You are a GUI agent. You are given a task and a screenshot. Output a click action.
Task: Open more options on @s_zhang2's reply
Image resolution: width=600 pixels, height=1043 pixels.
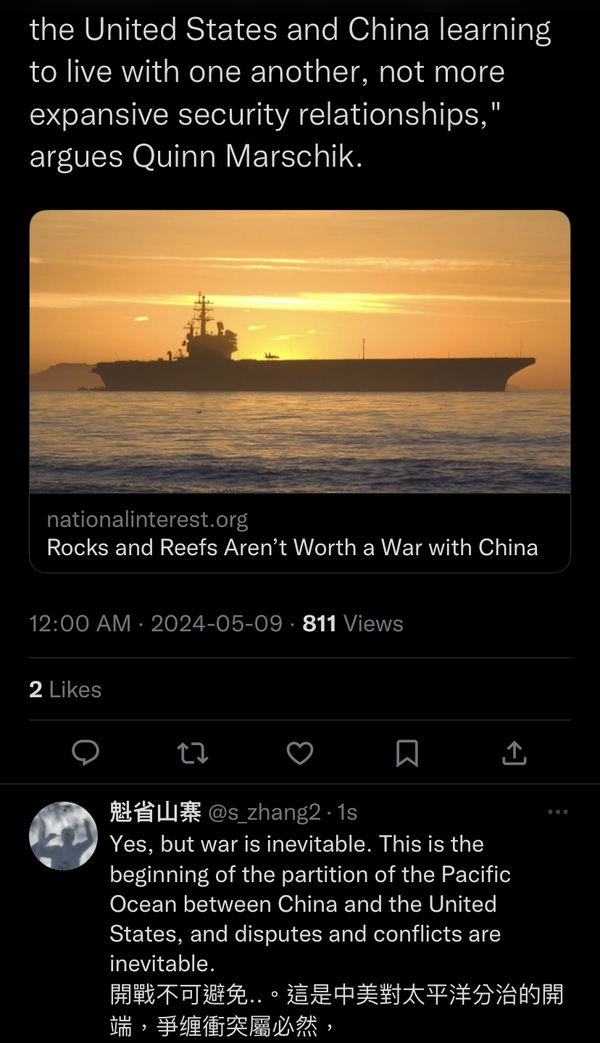point(558,812)
